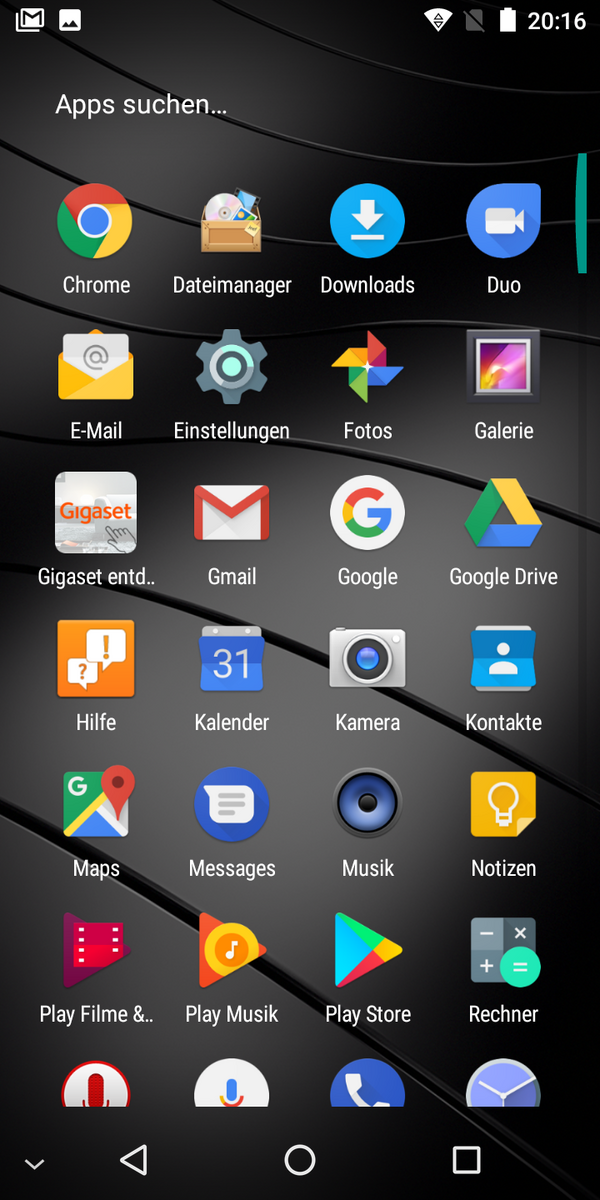The image size is (600, 1200).
Task: Open the Galerie app
Action: click(x=504, y=368)
